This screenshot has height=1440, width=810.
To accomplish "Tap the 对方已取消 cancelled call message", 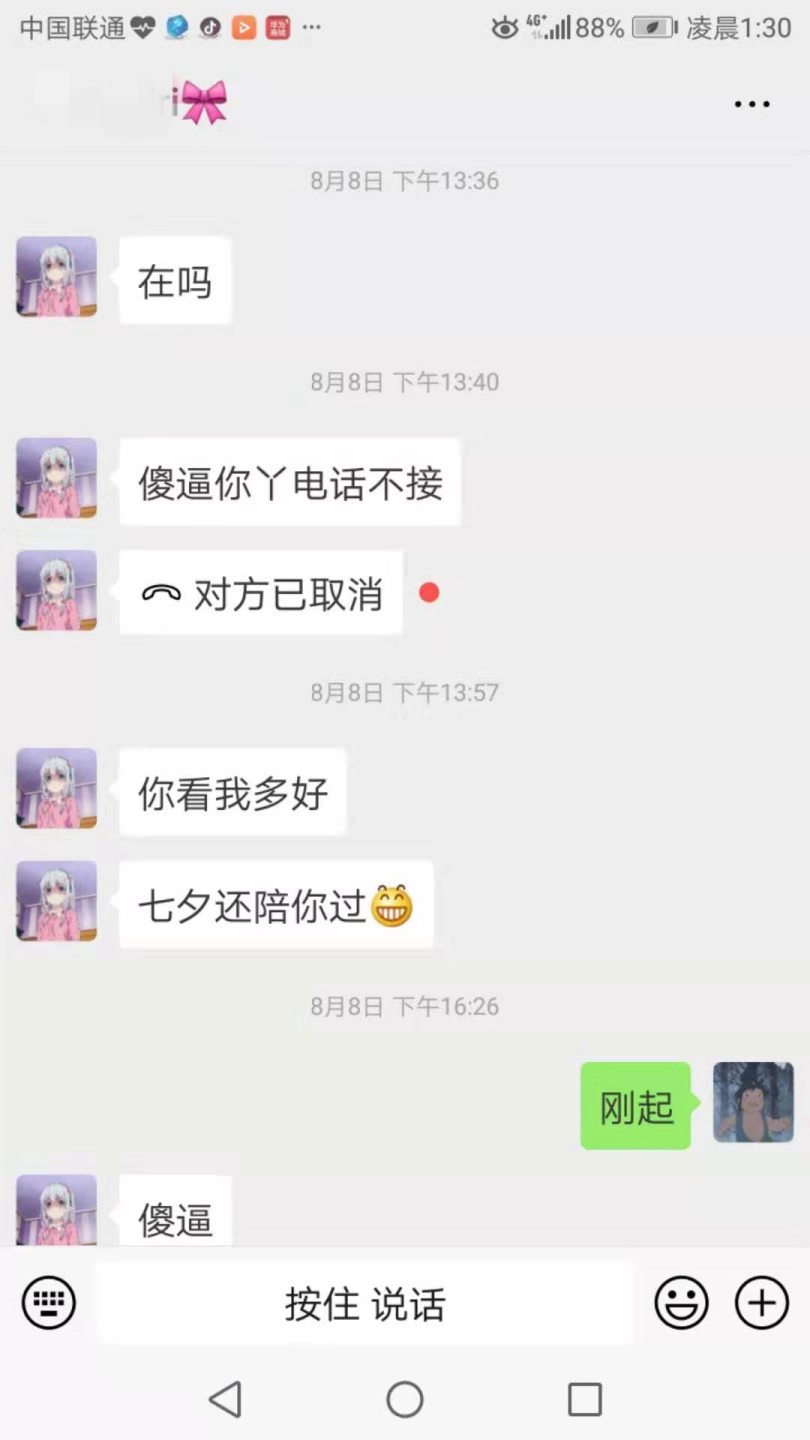I will [261, 593].
